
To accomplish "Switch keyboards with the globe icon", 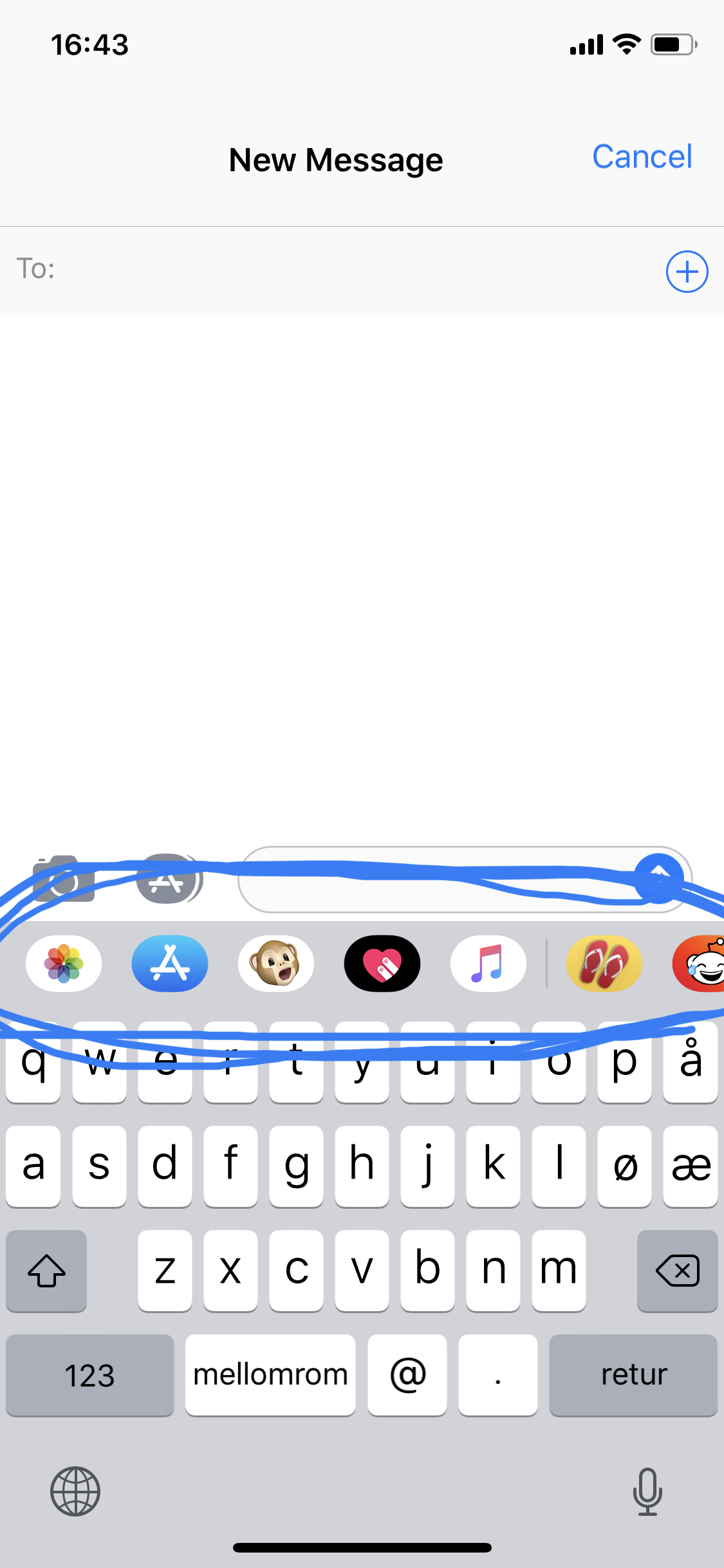I will pos(75,1491).
